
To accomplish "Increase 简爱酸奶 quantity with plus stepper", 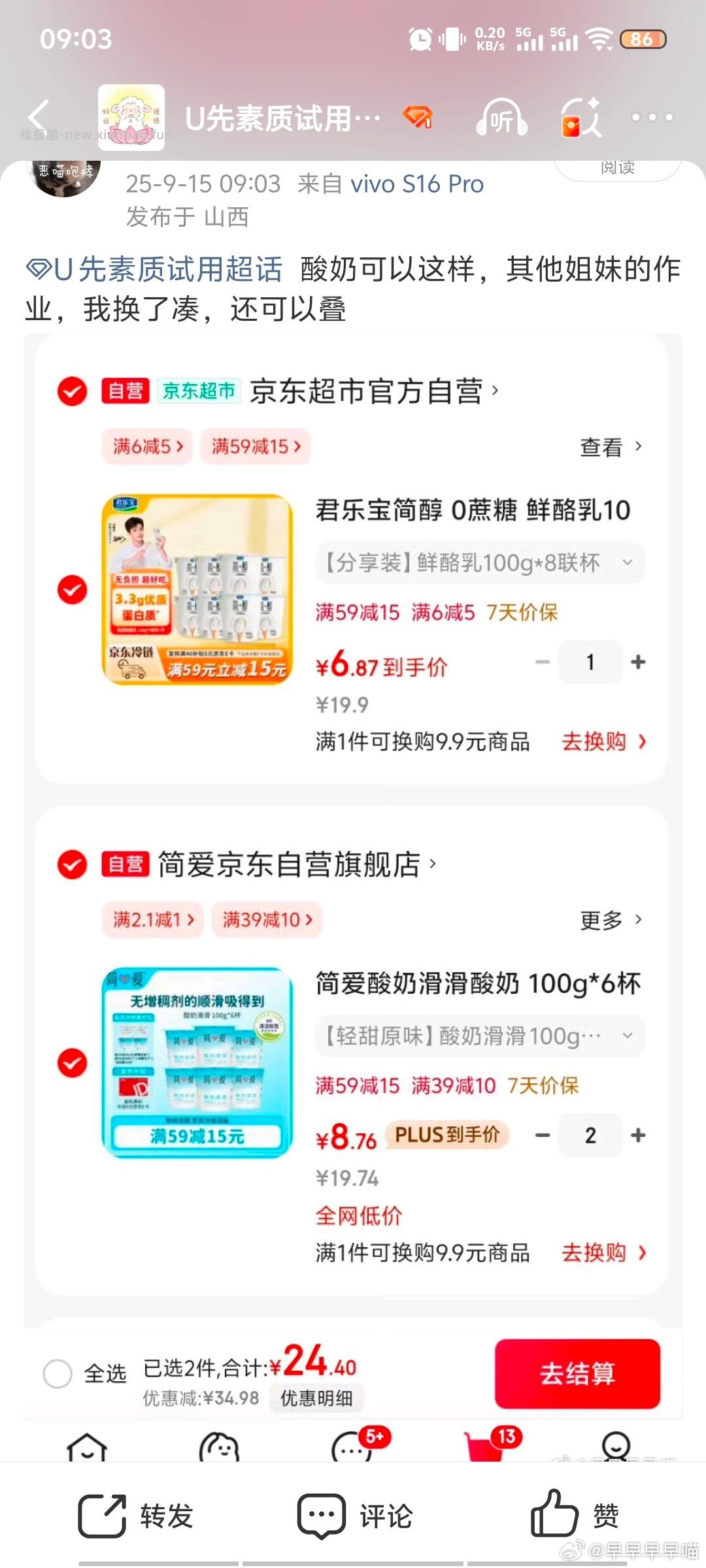I will [x=637, y=1135].
